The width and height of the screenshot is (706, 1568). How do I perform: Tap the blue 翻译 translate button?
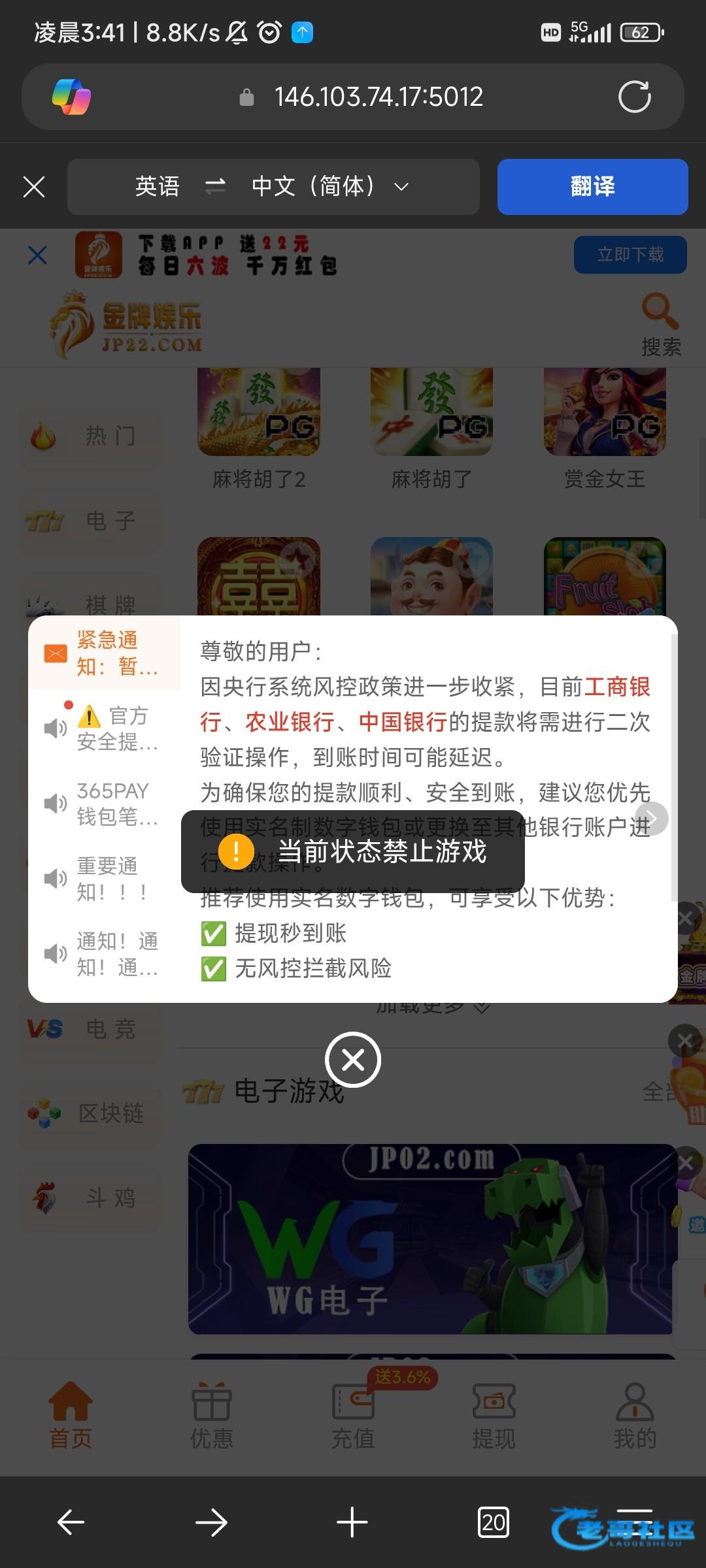[x=592, y=187]
